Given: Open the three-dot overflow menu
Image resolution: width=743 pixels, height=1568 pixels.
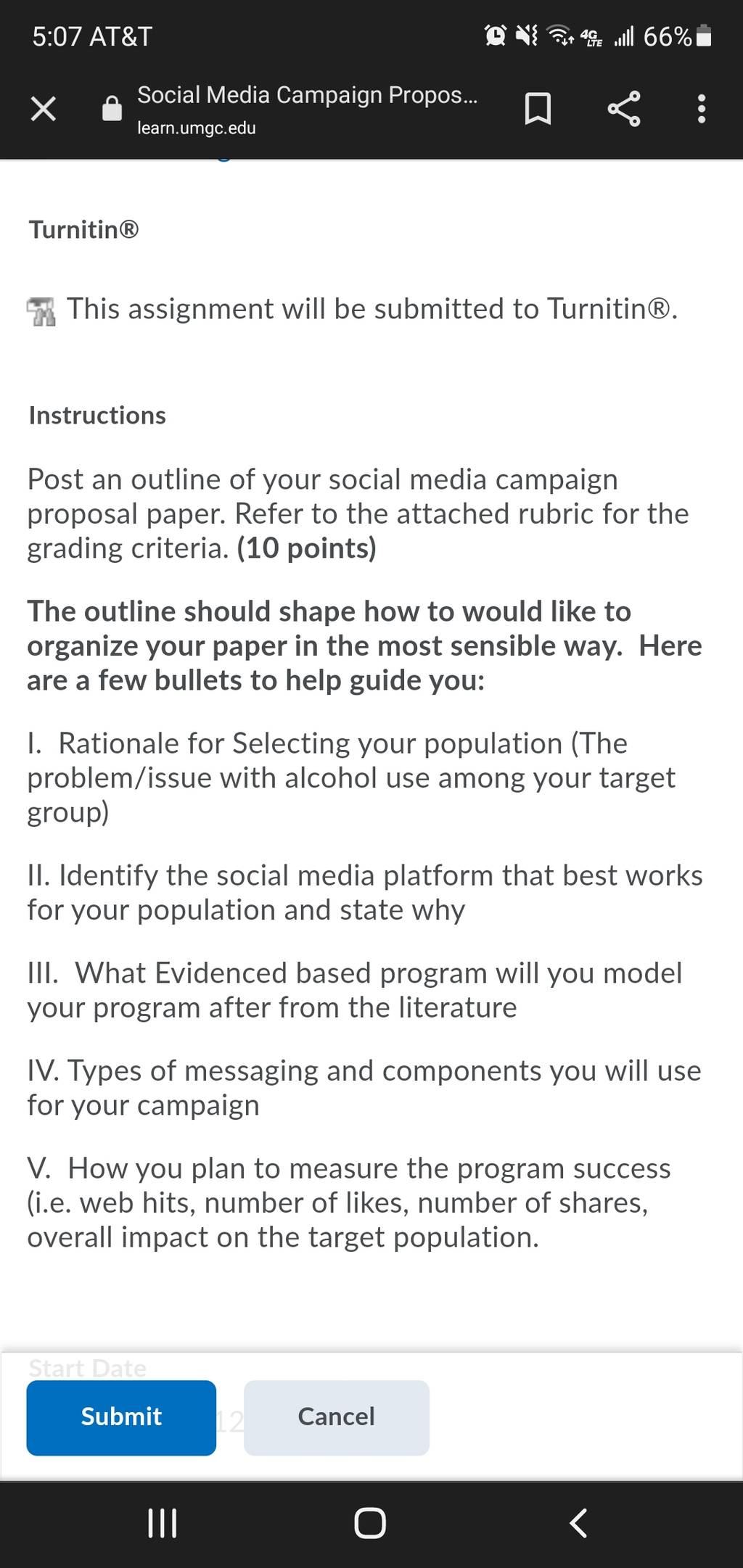Looking at the screenshot, I should click(701, 109).
